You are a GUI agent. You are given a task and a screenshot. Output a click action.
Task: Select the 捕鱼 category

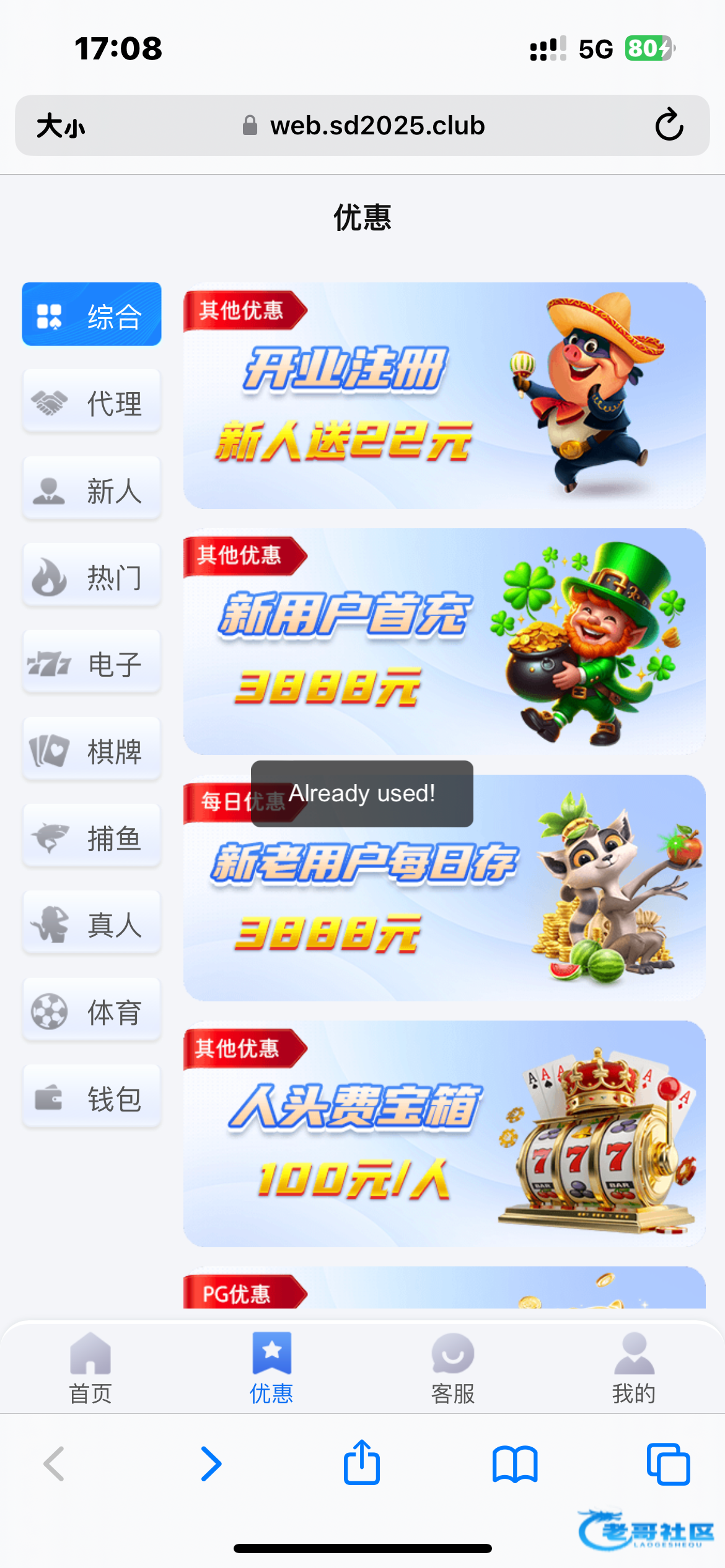(x=92, y=837)
